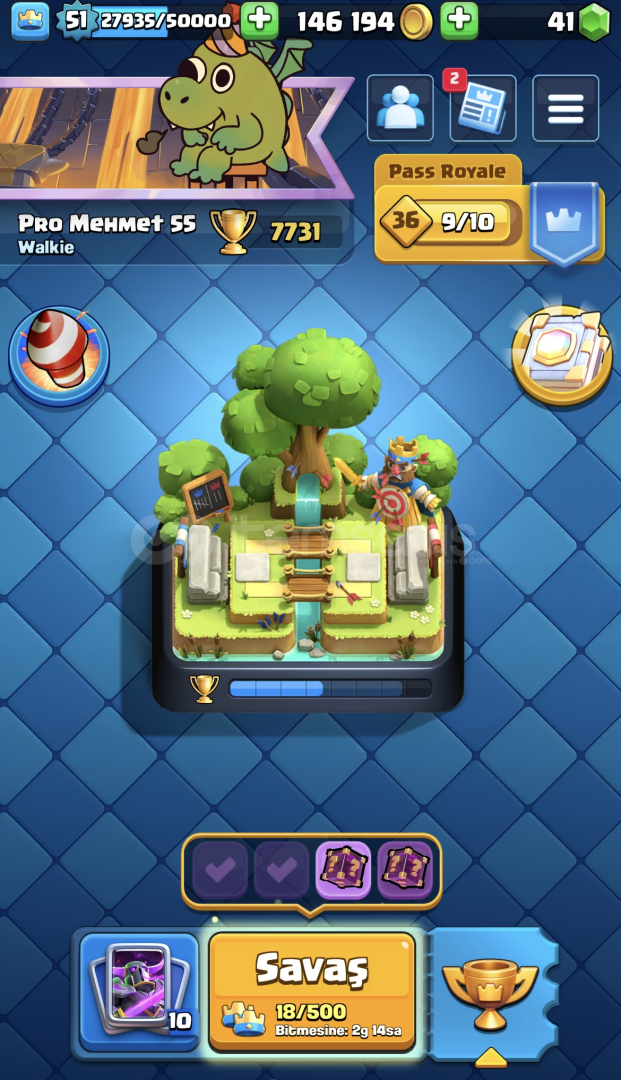
Task: Open the news feed icon
Action: point(483,108)
